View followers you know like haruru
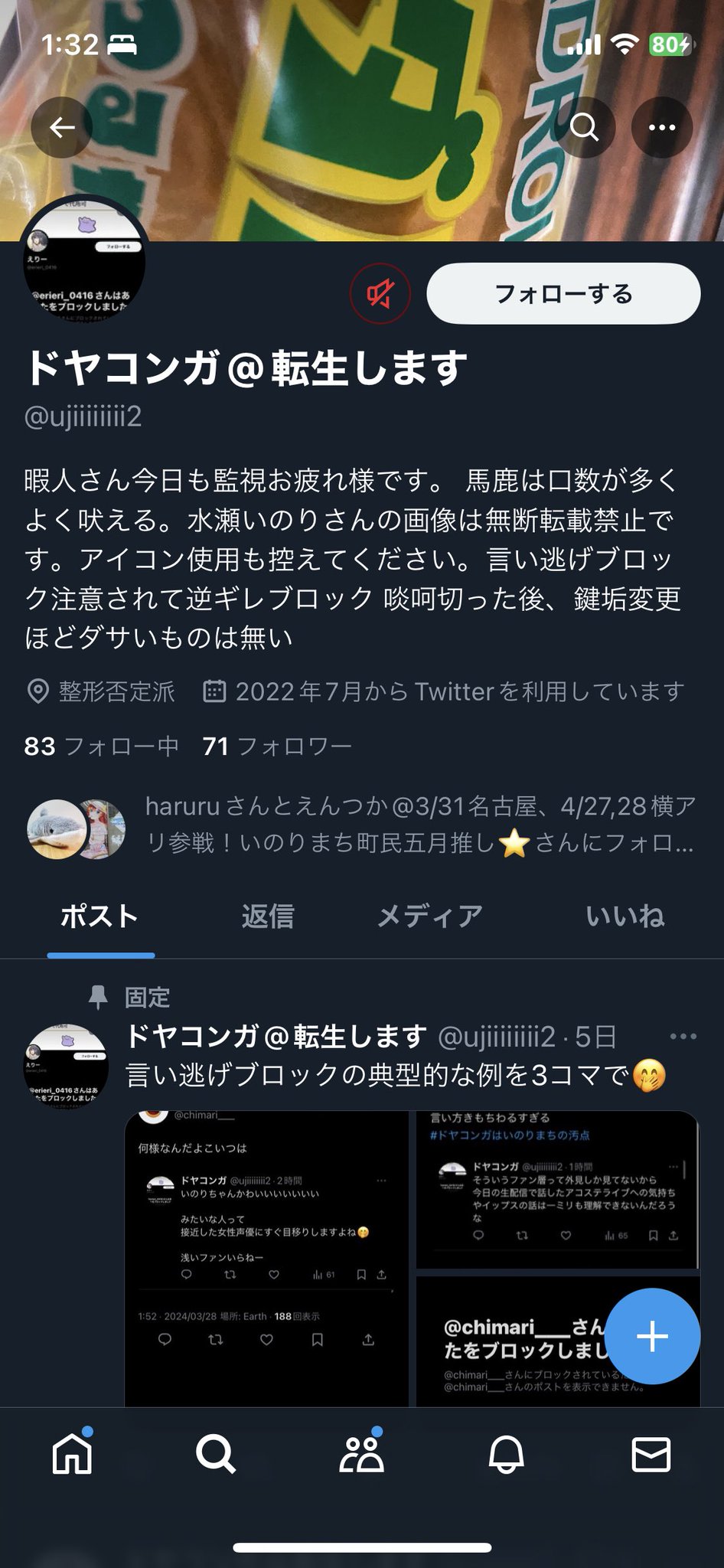Image resolution: width=724 pixels, height=1568 pixels. click(x=361, y=825)
